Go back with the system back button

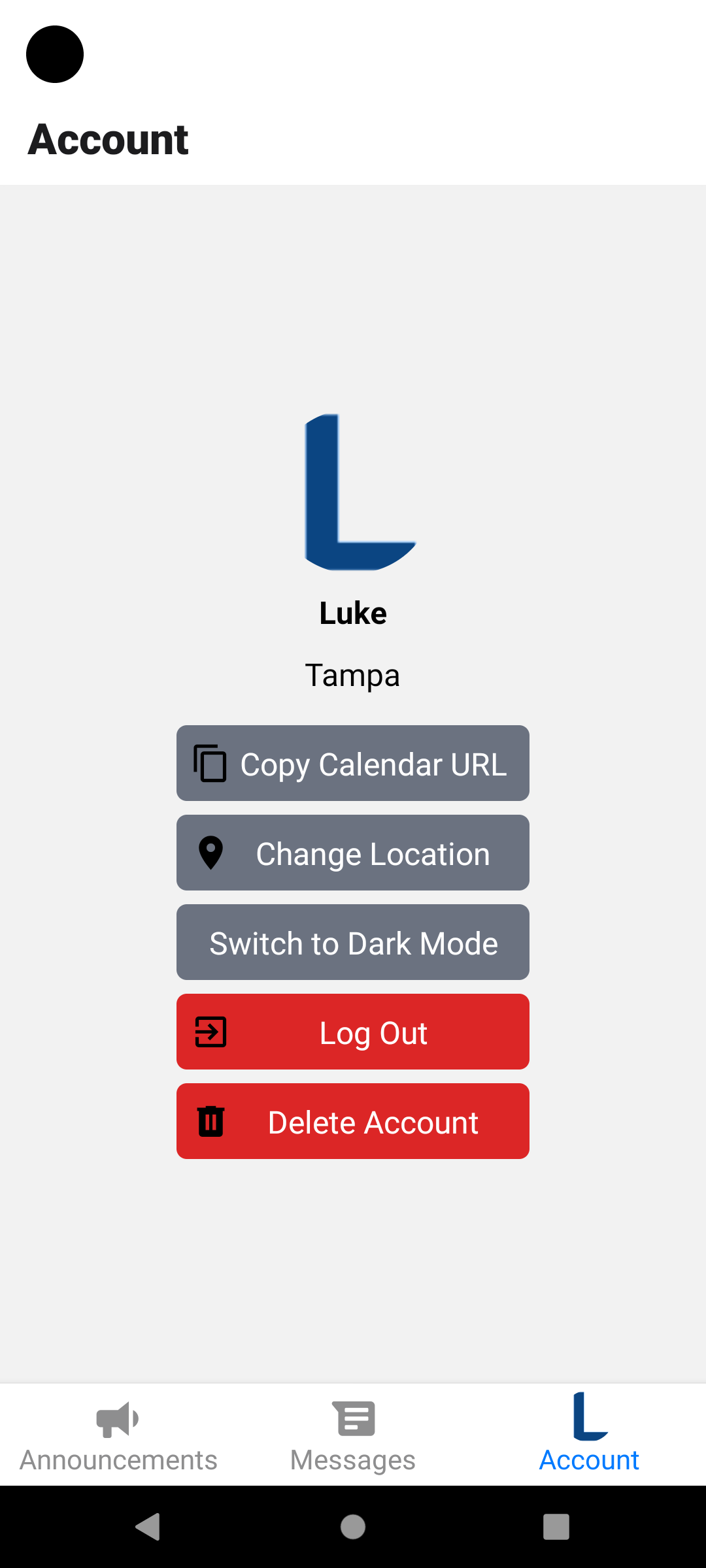[x=148, y=1527]
